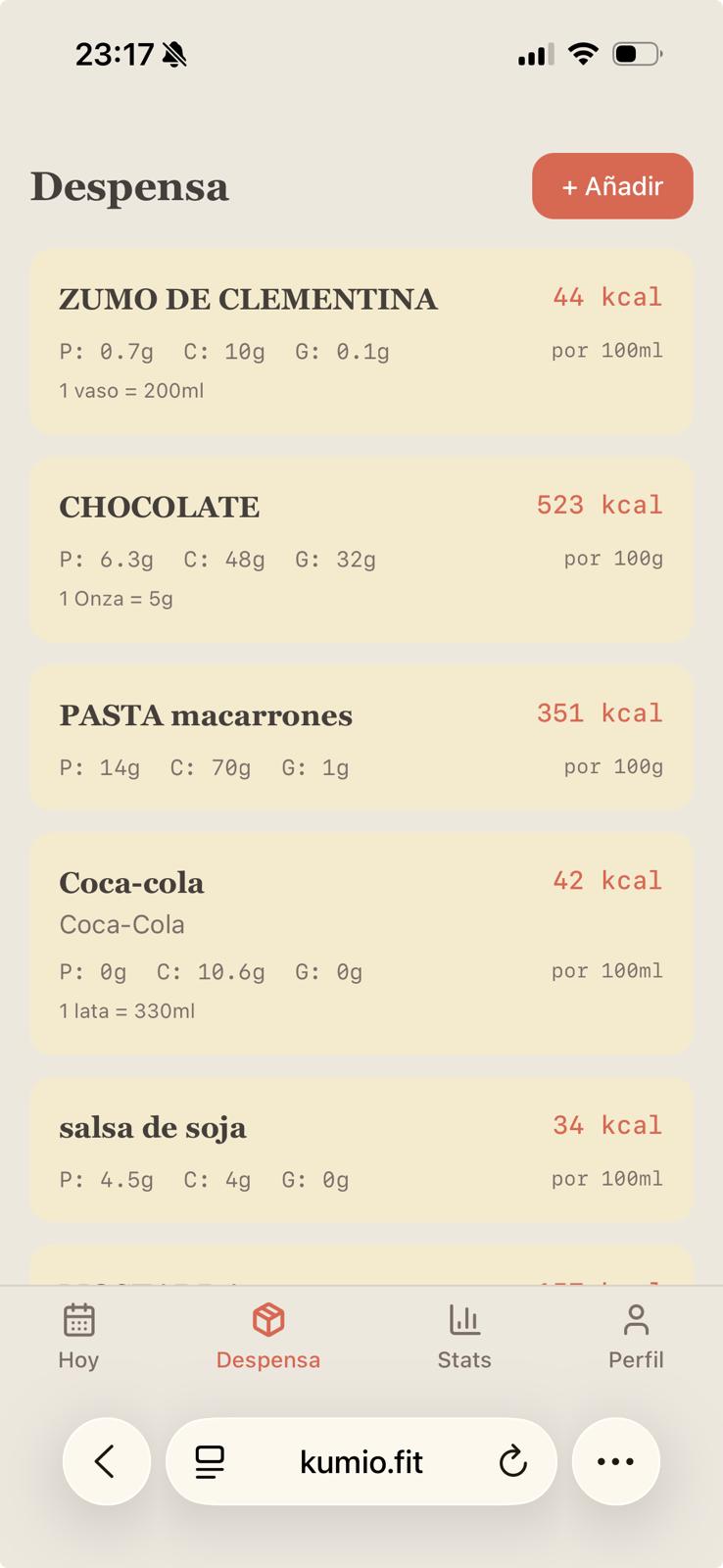Viewport: 723px width, 1568px height.
Task: Open the browser's three-dot menu
Action: click(615, 1461)
